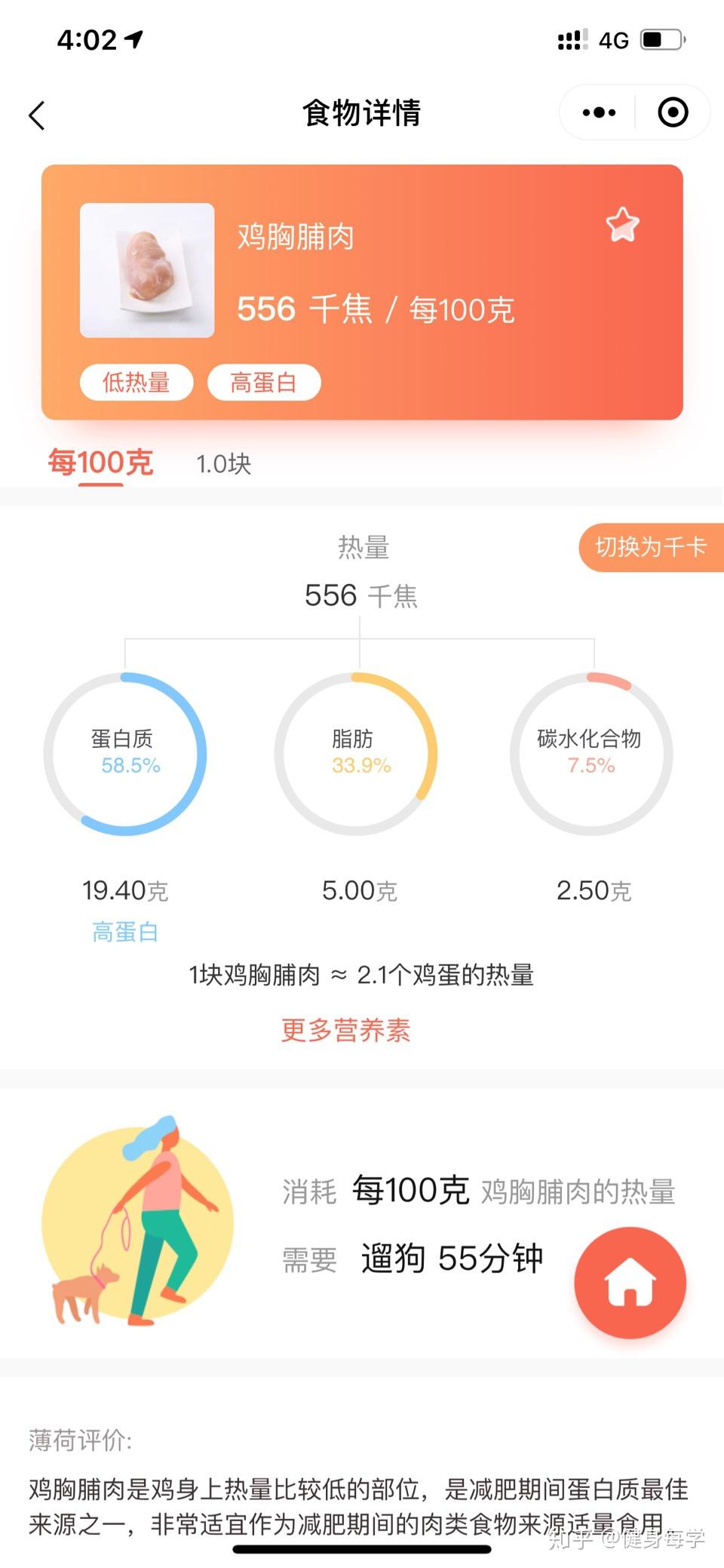Favorite 鸡胸脯肉 with the star icon

click(623, 224)
